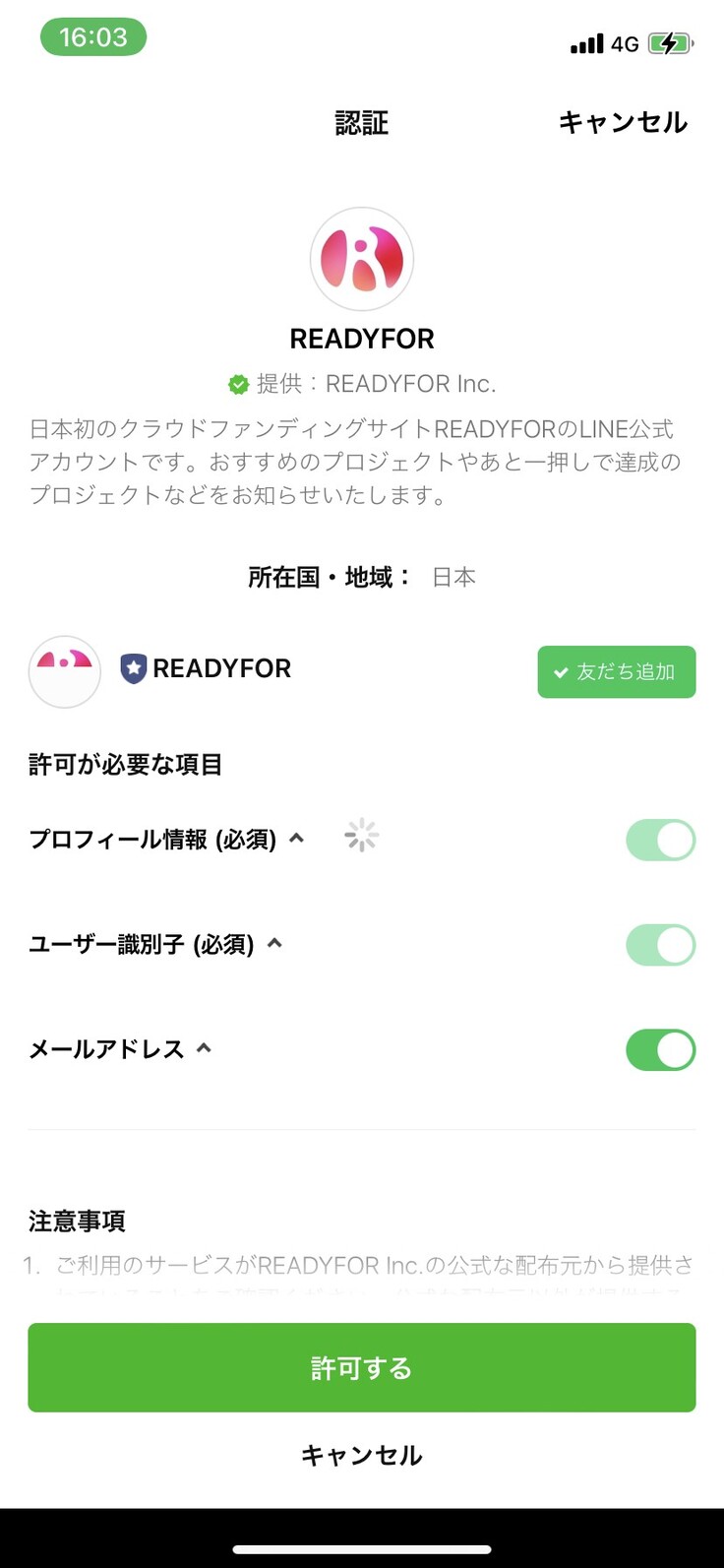Collapse the ユーザー識別子 details chevron
Image resolution: width=724 pixels, height=1568 pixels.
point(274,944)
